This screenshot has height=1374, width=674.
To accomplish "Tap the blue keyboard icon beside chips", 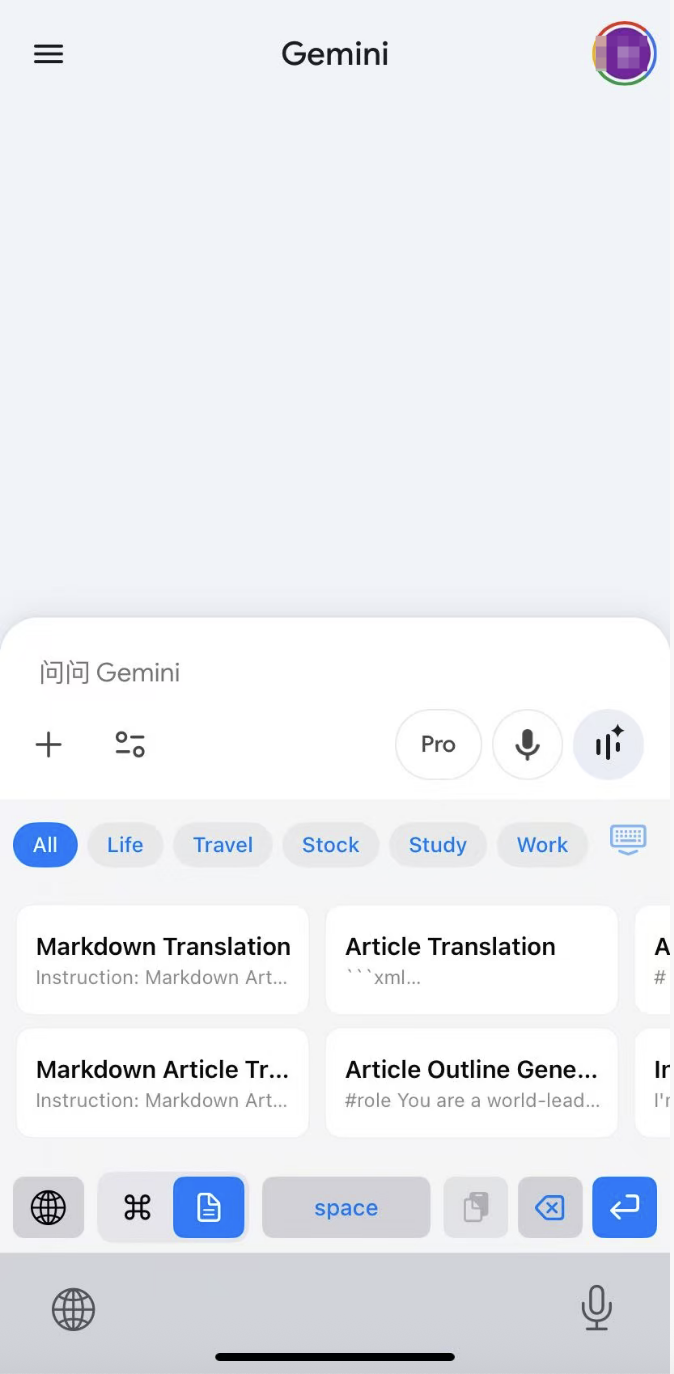I will [628, 840].
